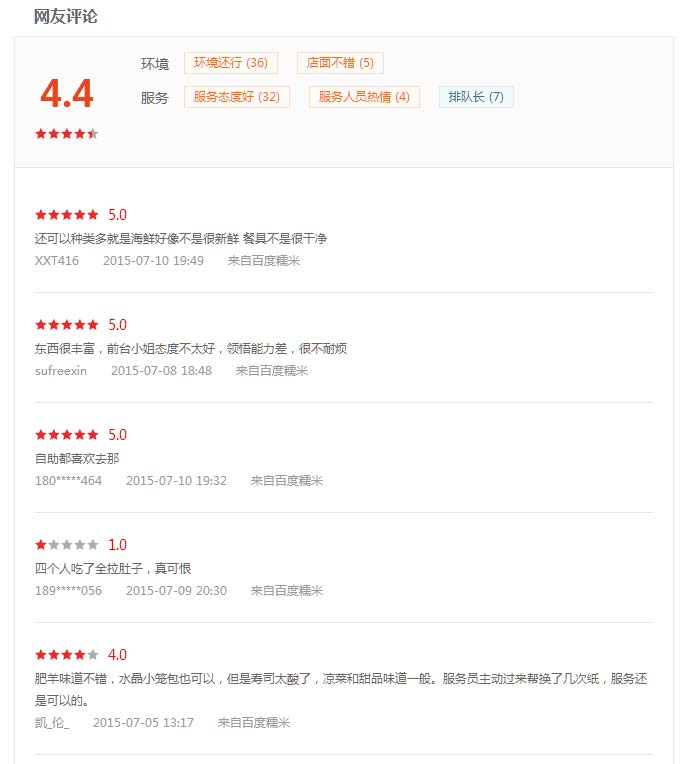Viewport: 688px width, 764px height.
Task: Choose the 服务人员热情 (4) tag
Action: pos(364,97)
